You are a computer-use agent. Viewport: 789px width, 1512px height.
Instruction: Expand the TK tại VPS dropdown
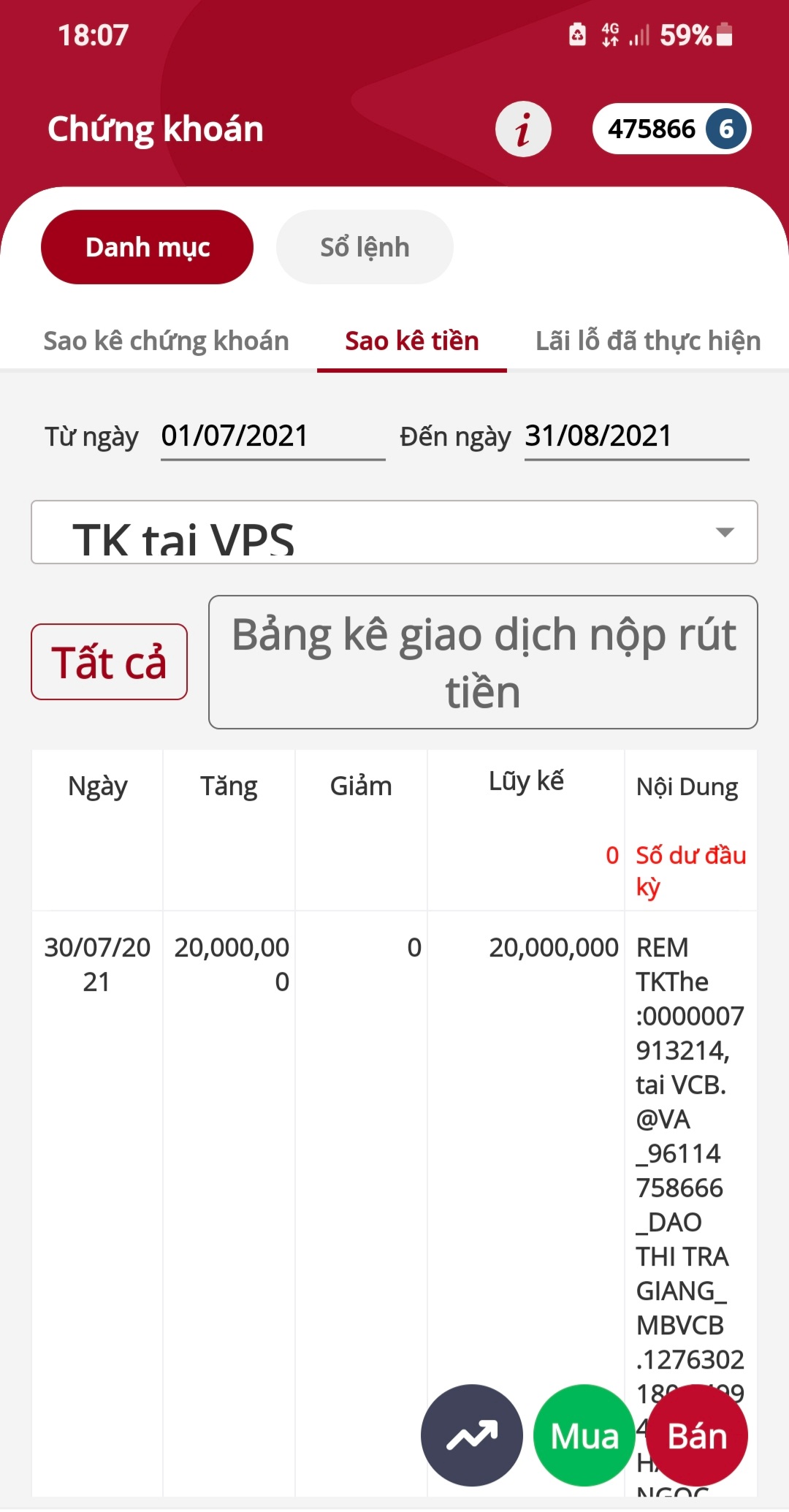(394, 533)
